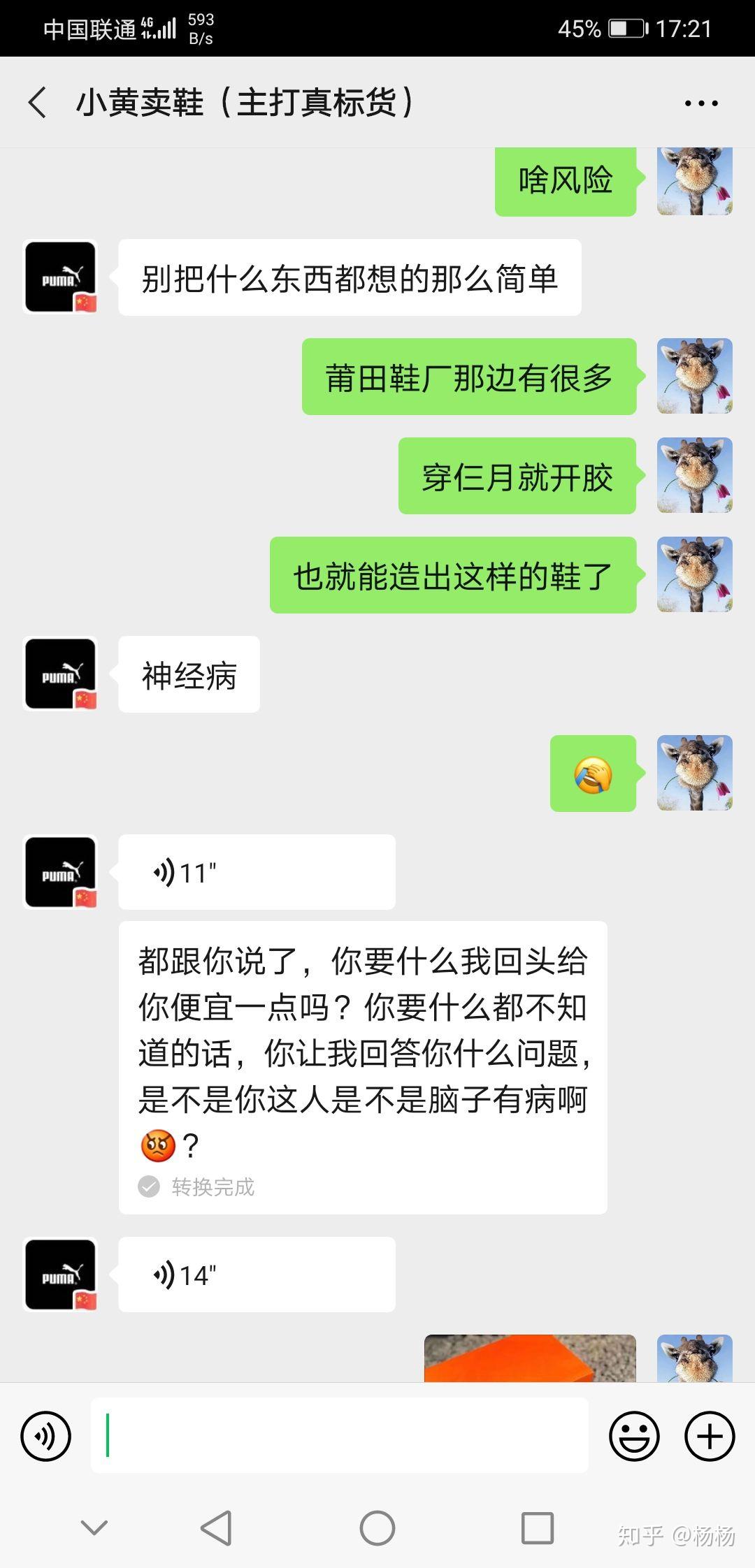Viewport: 755px width, 1568px height.
Task: Hide the panel with the down chevron
Action: point(94,1528)
